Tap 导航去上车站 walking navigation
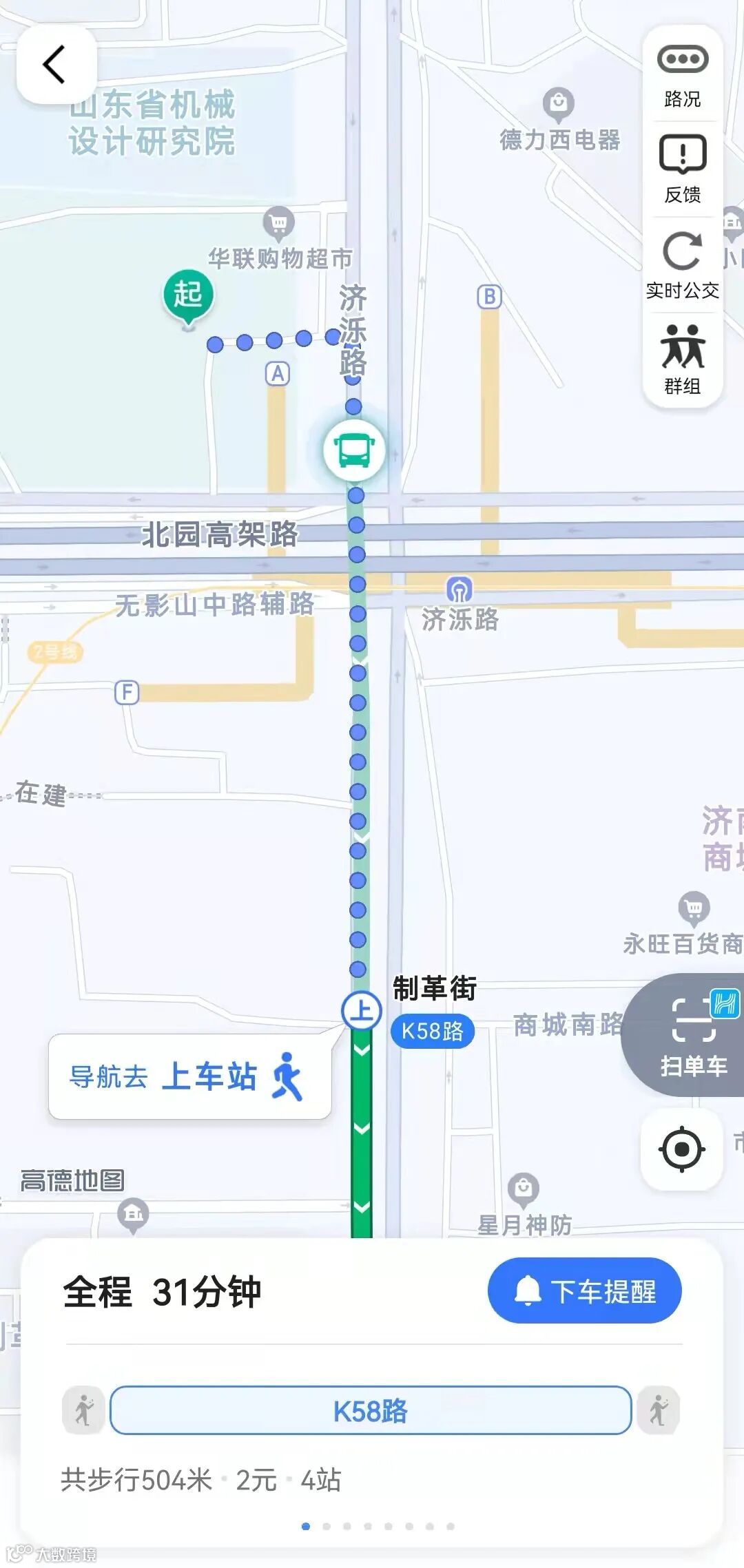 tap(189, 1076)
